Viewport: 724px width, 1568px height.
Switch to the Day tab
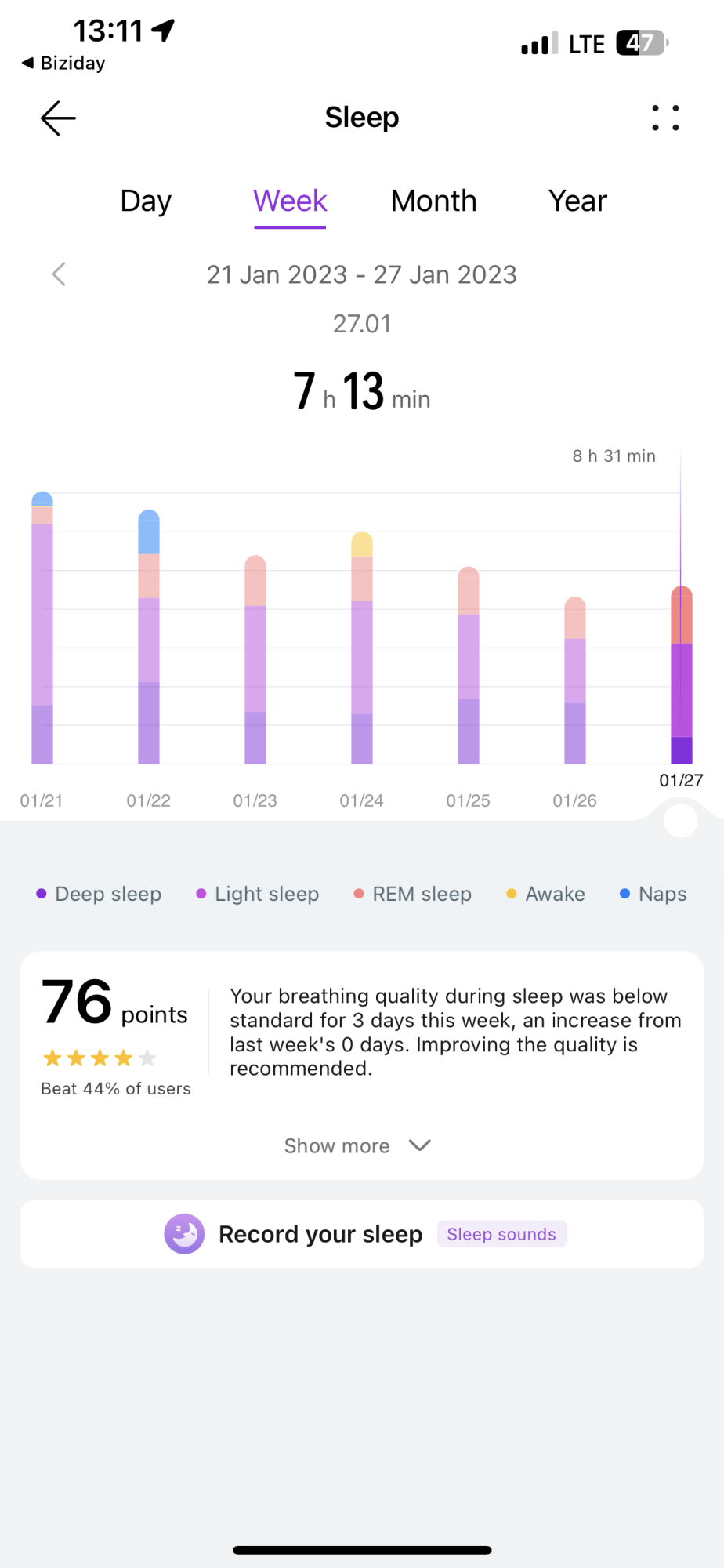(146, 201)
